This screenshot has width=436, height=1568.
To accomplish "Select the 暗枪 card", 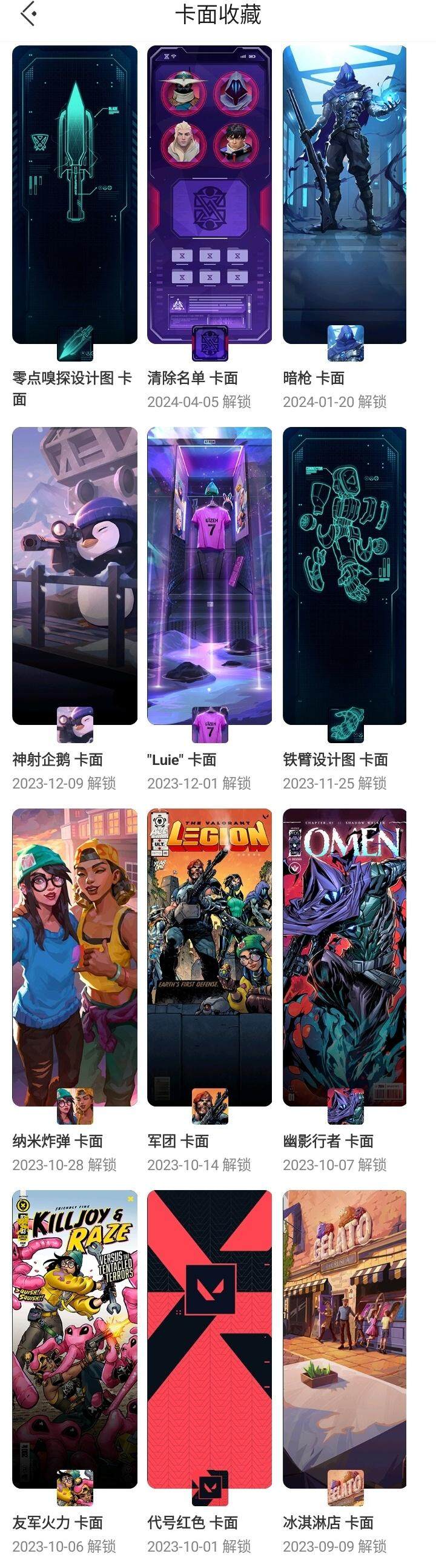I will click(345, 195).
